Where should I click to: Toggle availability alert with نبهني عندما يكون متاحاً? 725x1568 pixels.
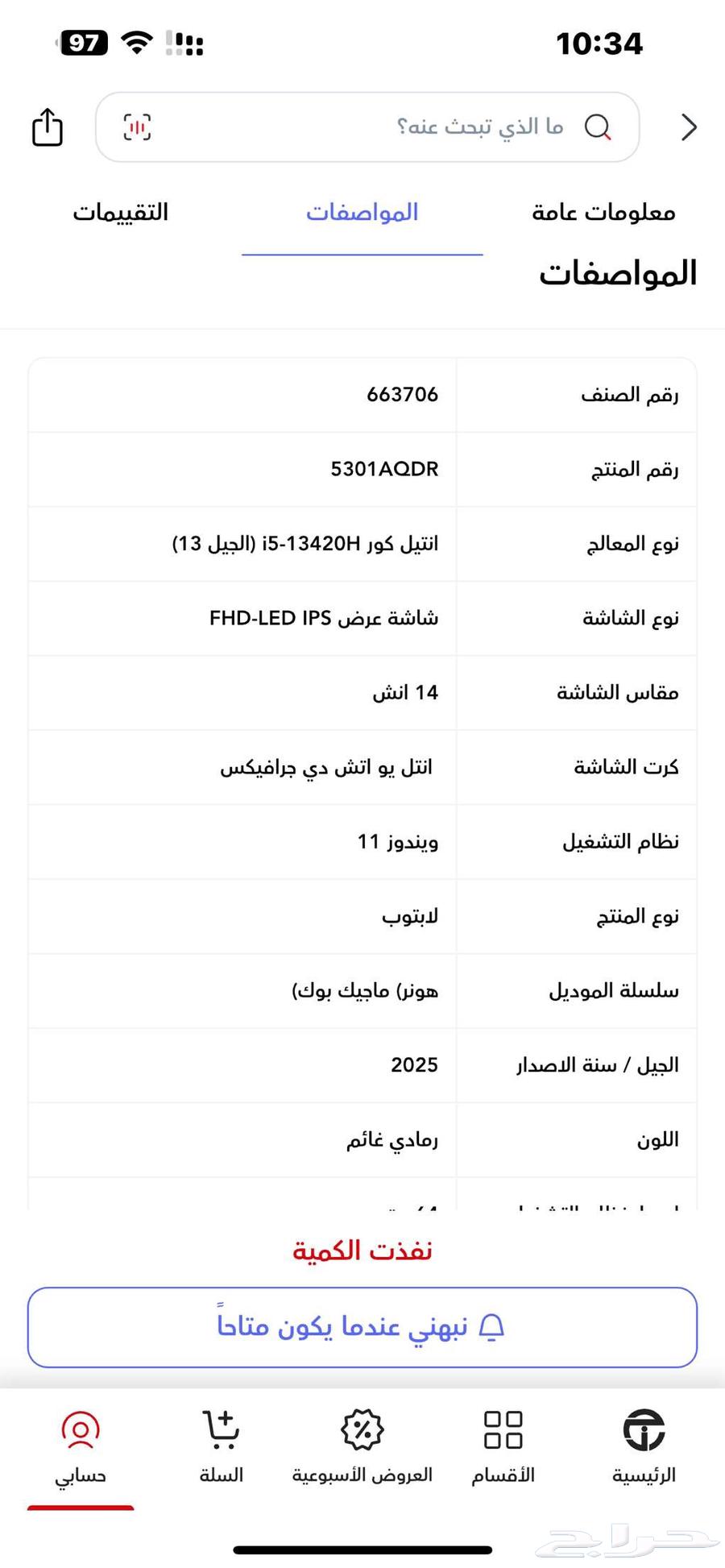tap(362, 1327)
